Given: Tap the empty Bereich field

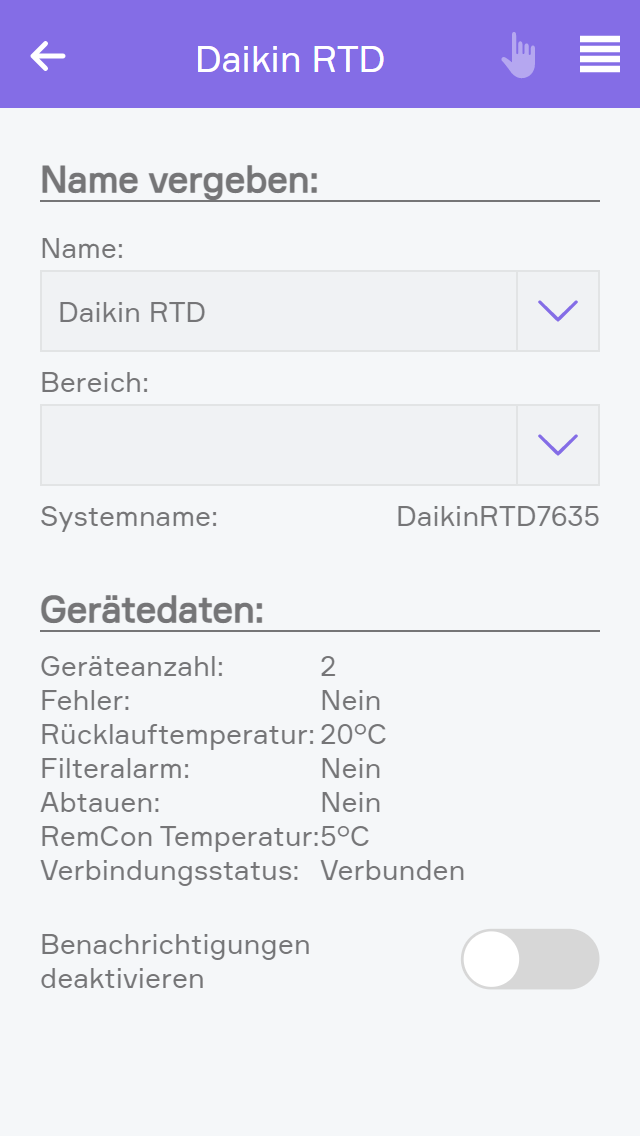Looking at the screenshot, I should tap(278, 445).
